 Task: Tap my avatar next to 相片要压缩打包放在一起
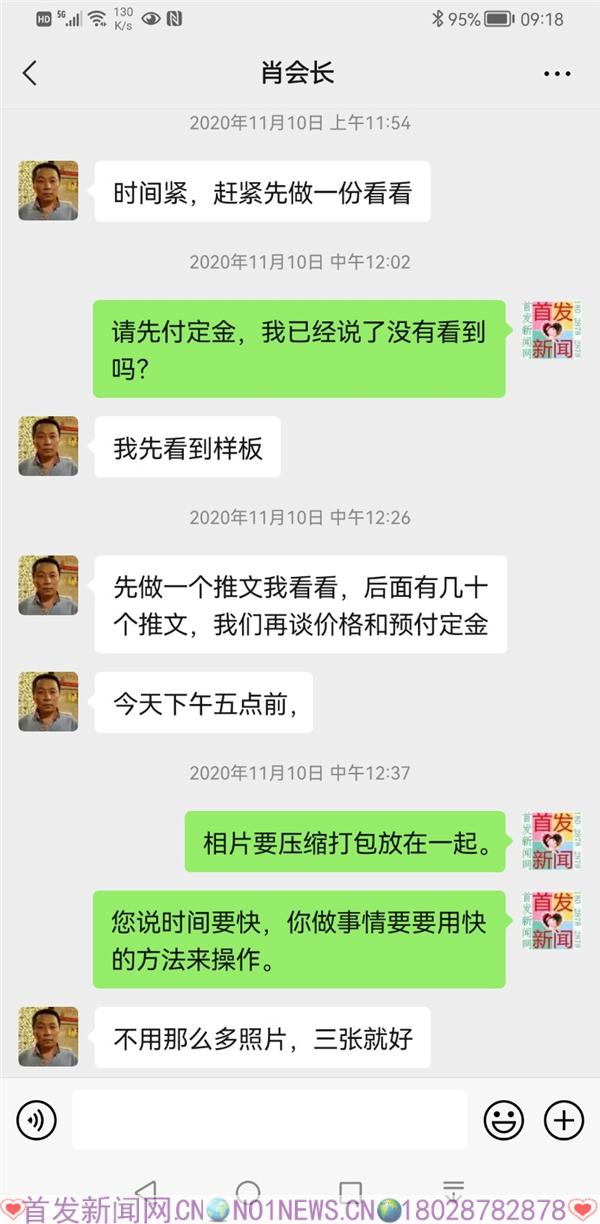click(x=551, y=841)
